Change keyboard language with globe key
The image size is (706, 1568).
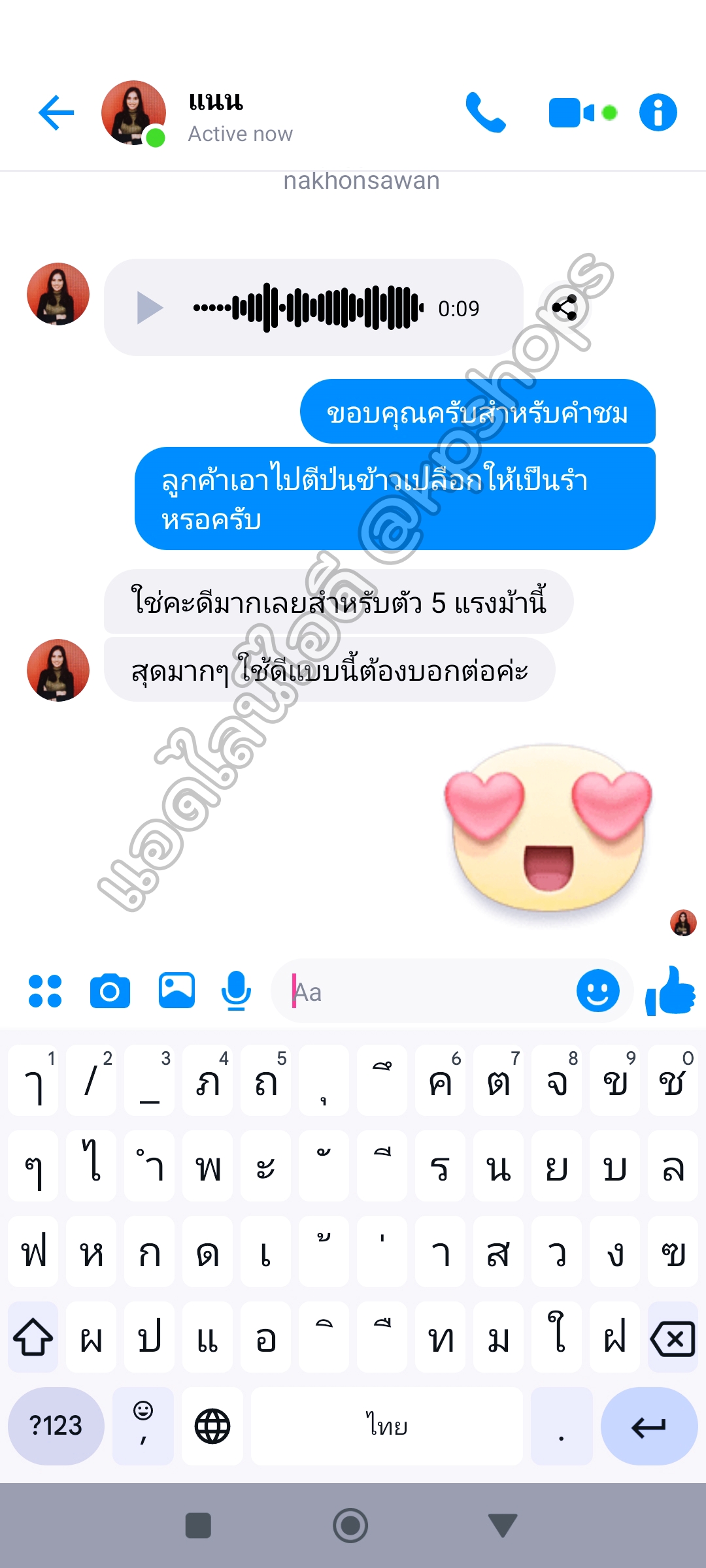pos(212,1426)
